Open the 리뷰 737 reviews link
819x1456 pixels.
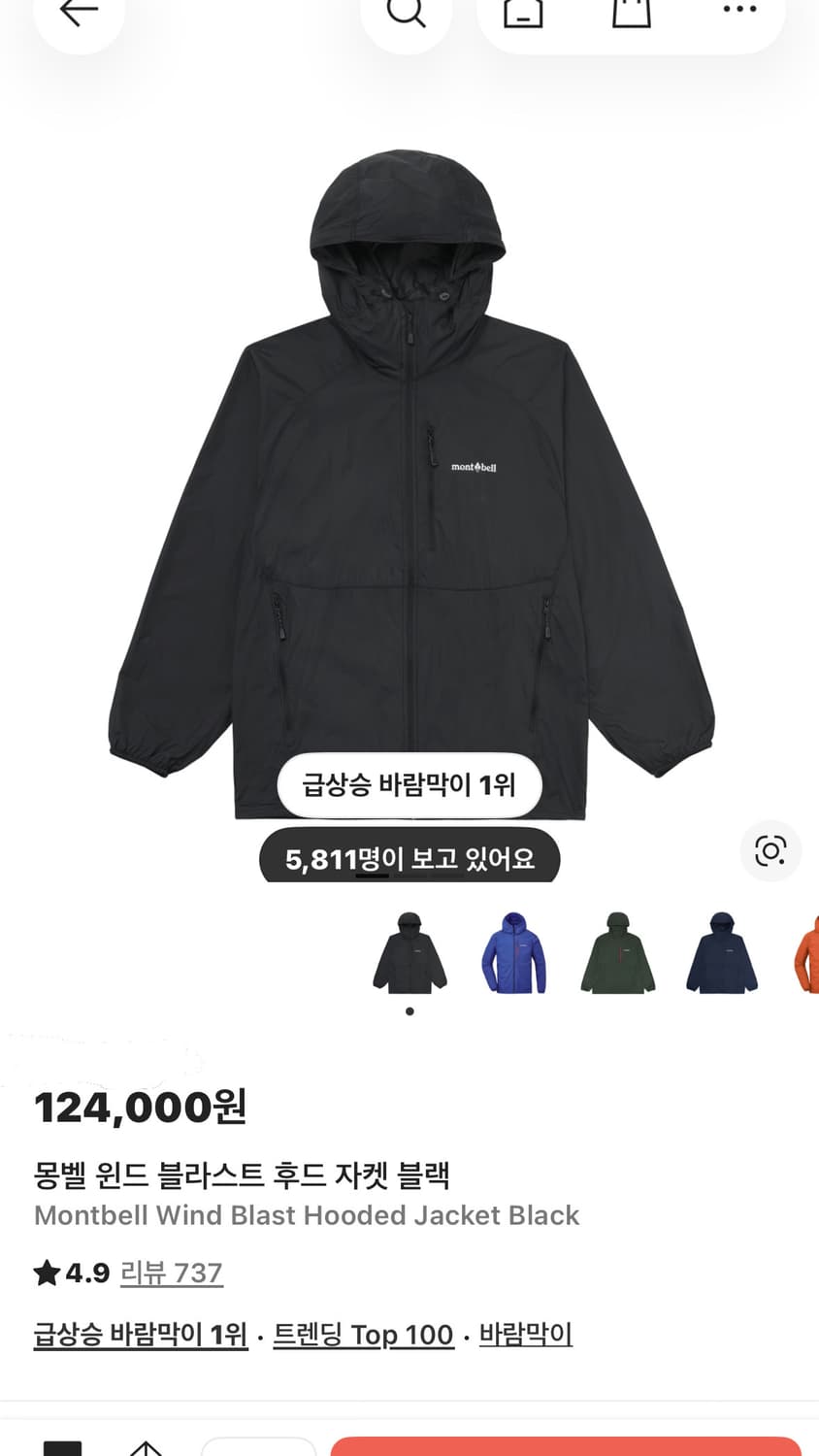(172, 1273)
